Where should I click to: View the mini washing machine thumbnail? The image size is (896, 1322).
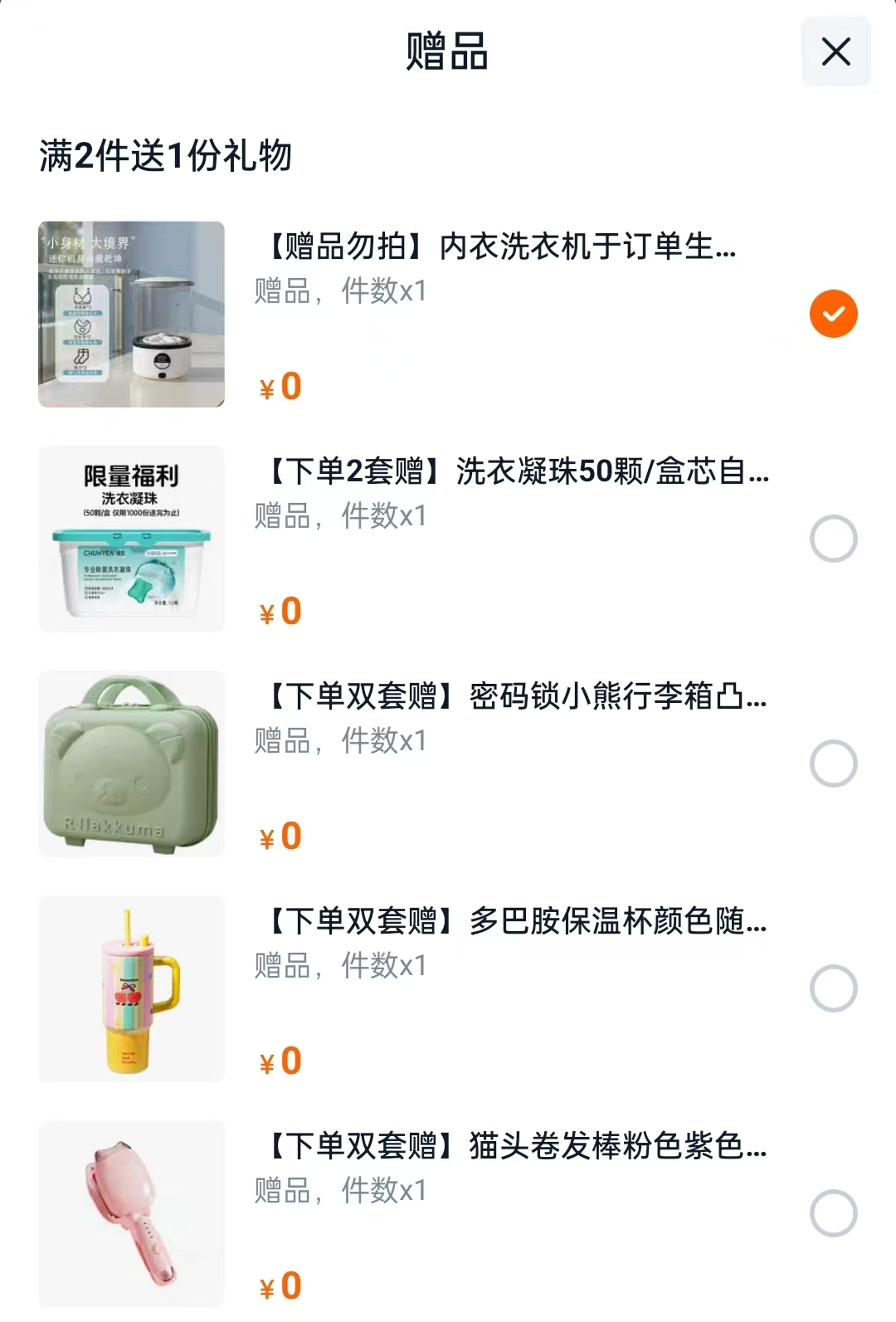(x=131, y=314)
